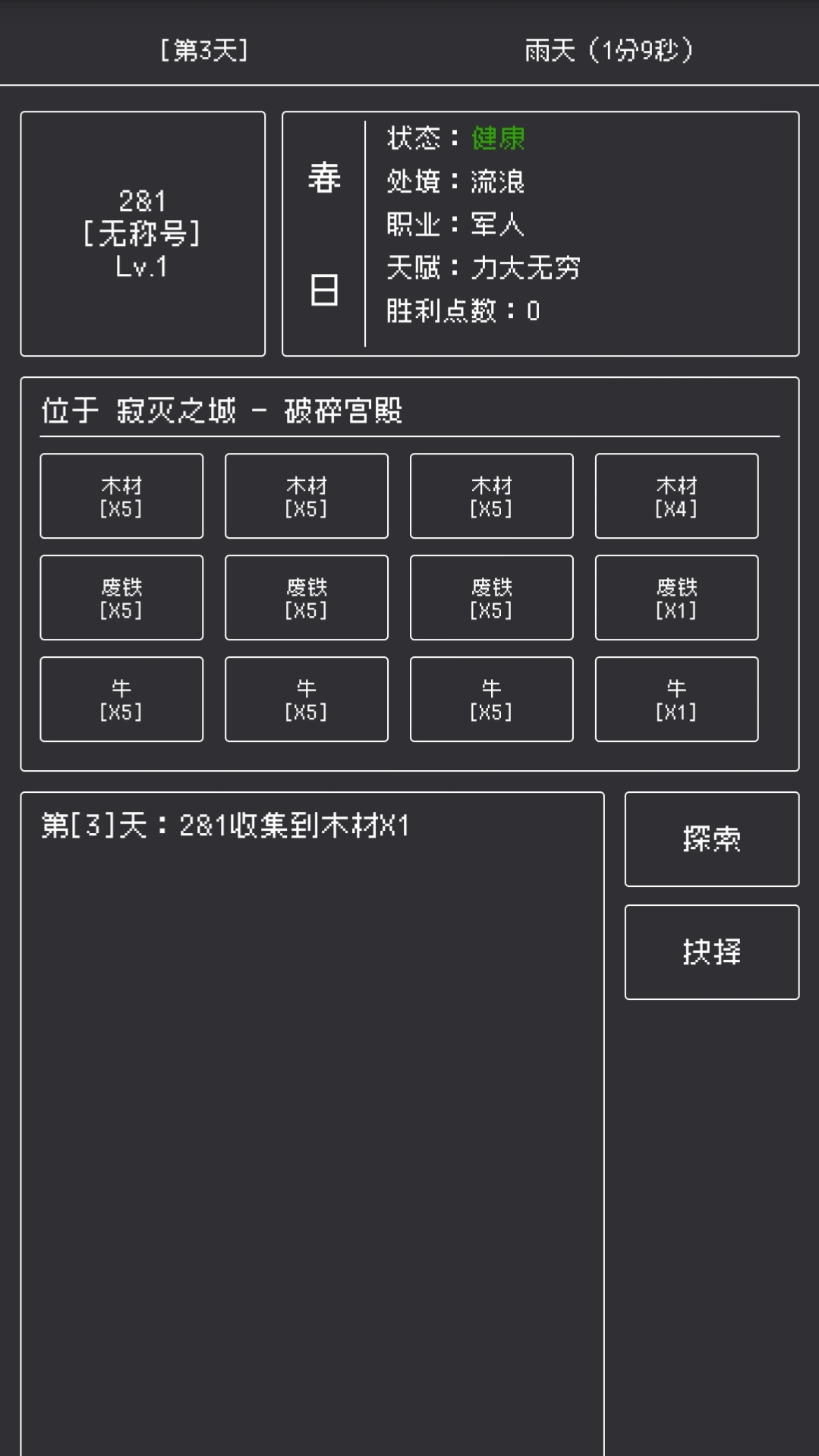Click the 健康 health status text
The image size is (819, 1456).
[497, 138]
